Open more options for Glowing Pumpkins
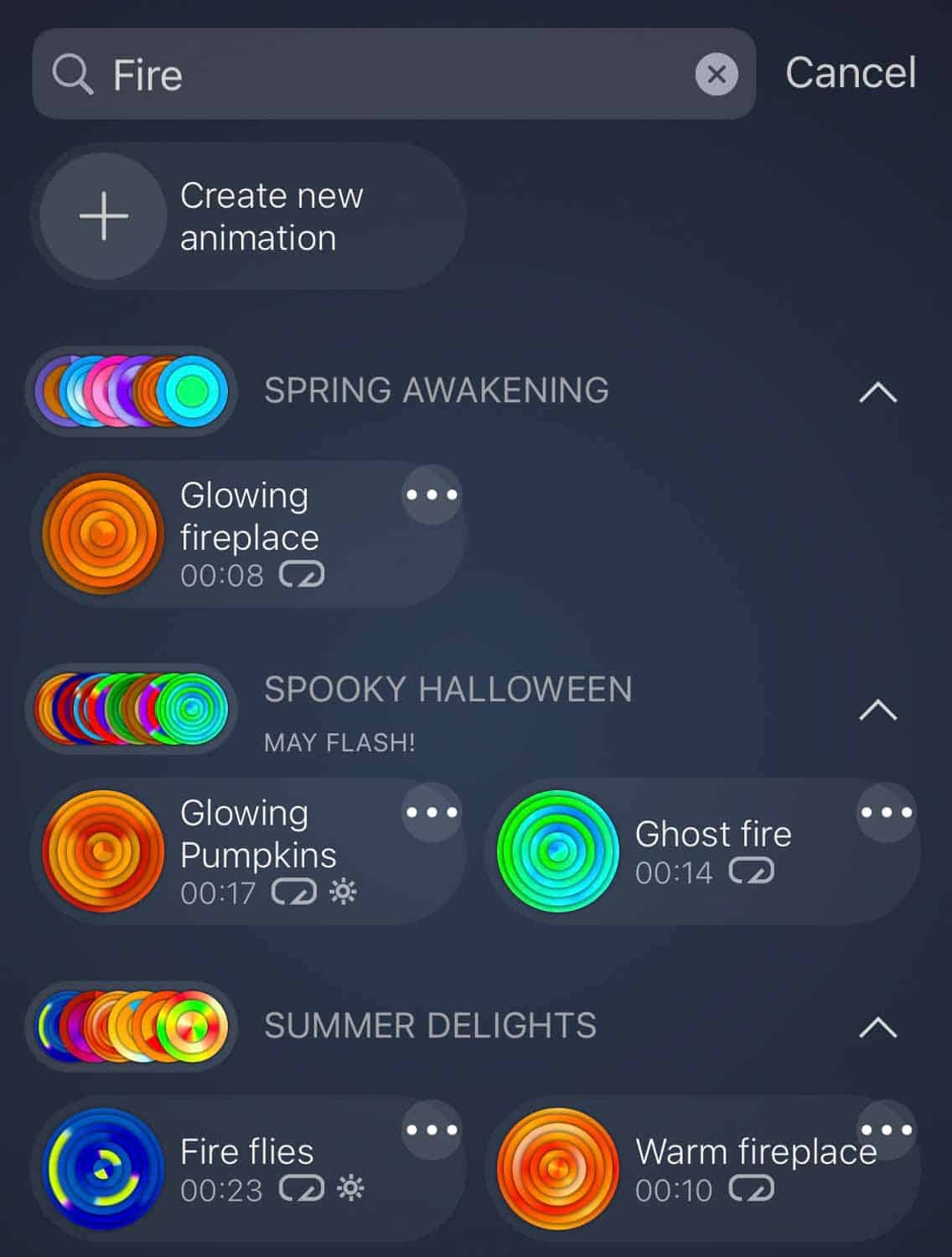The height and width of the screenshot is (1257, 952). click(x=432, y=812)
